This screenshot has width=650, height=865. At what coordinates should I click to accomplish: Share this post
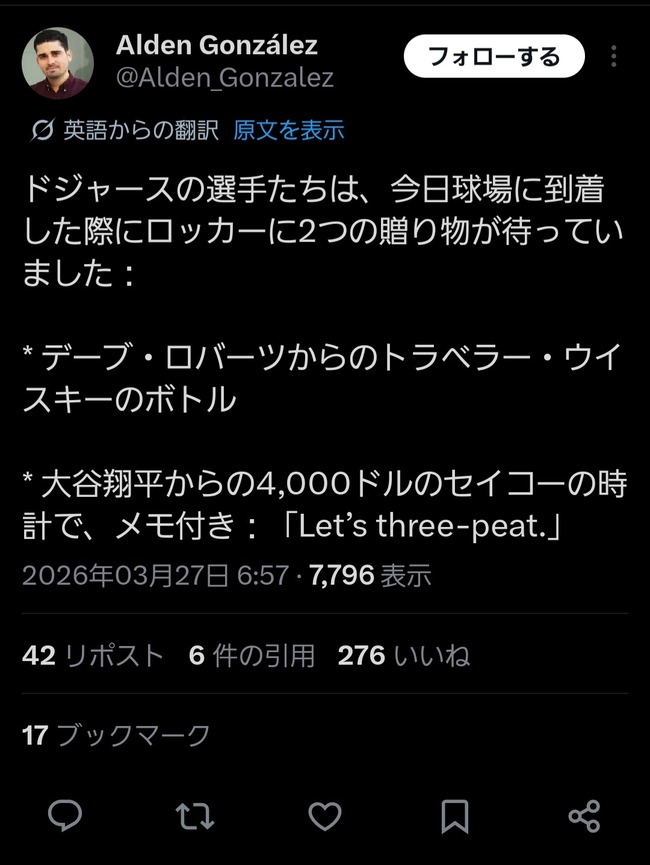[x=584, y=817]
